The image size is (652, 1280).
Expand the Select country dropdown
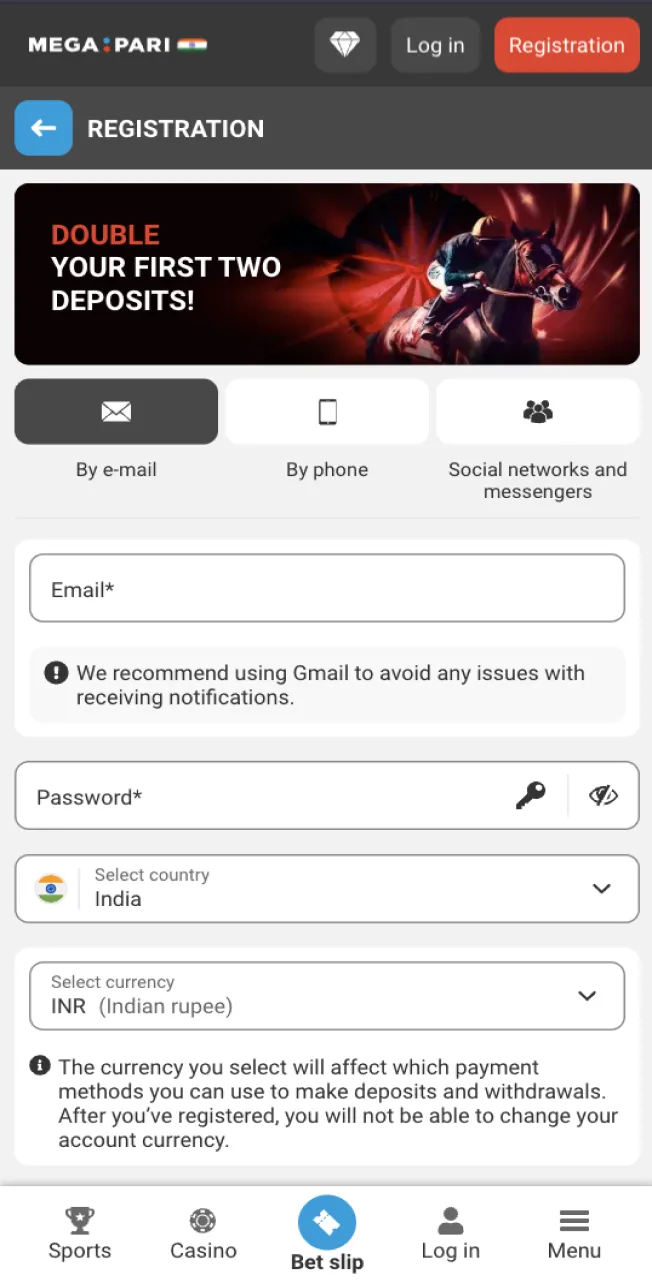point(327,888)
